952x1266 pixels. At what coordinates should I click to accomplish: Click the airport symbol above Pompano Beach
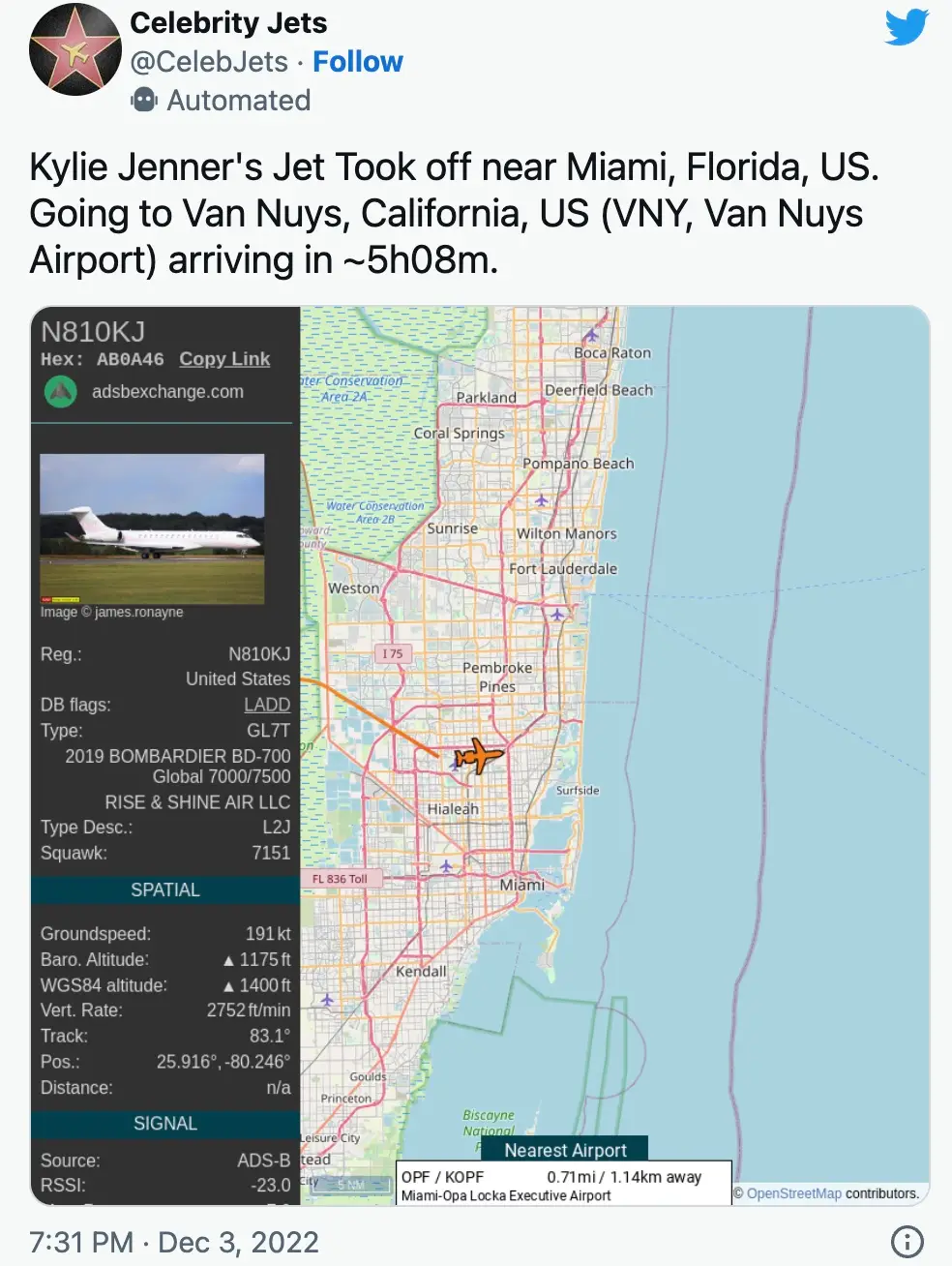tap(542, 501)
